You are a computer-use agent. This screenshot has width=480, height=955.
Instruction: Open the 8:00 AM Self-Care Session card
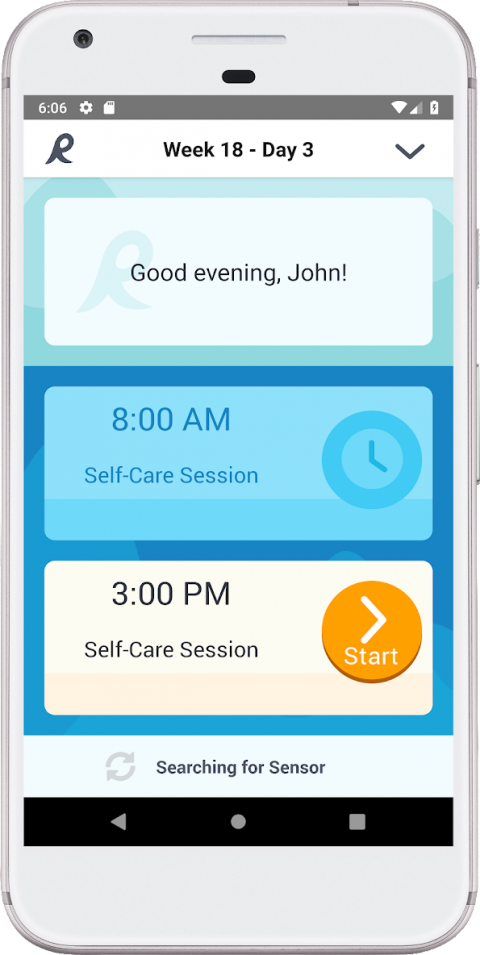[x=238, y=463]
